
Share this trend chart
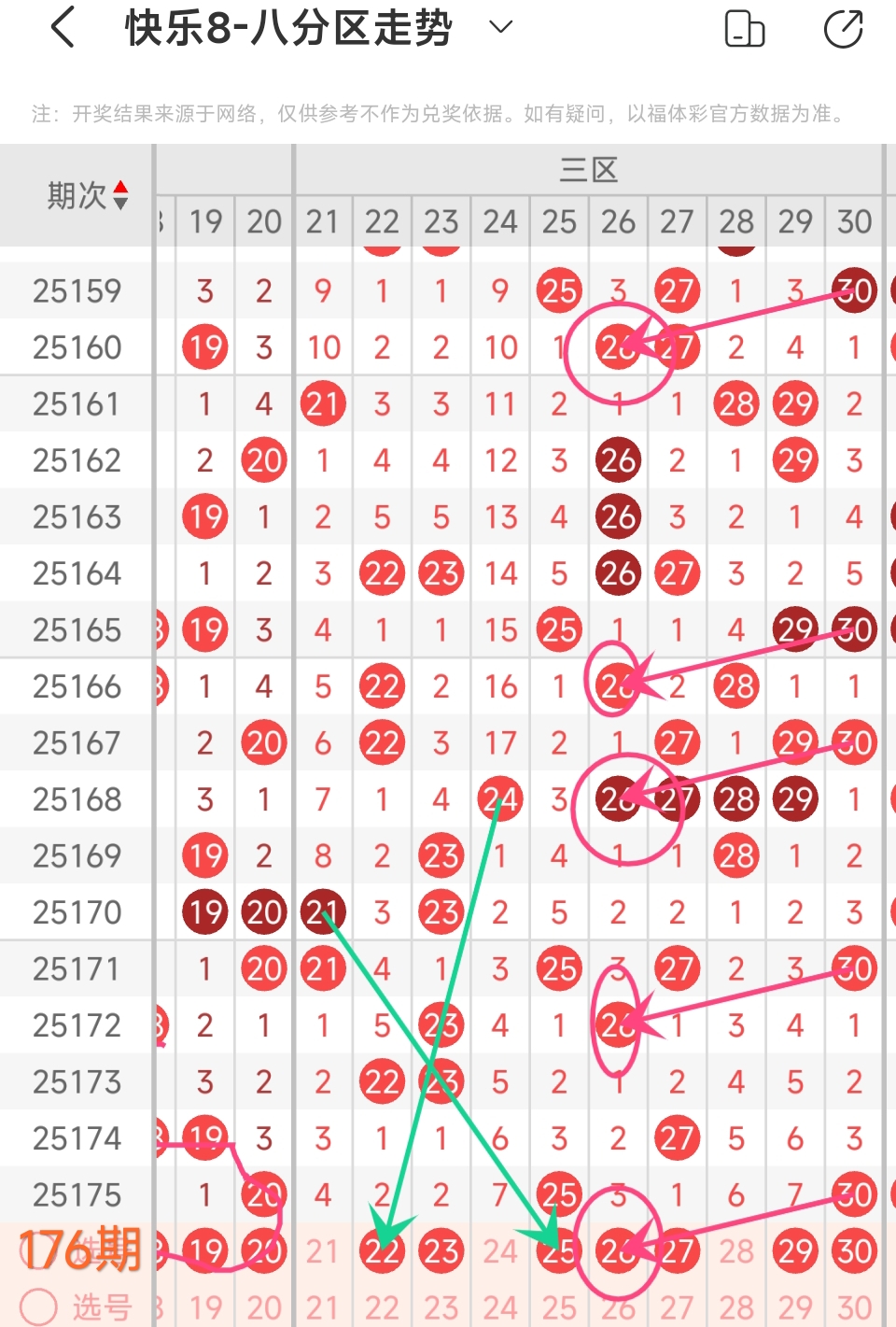[843, 29]
